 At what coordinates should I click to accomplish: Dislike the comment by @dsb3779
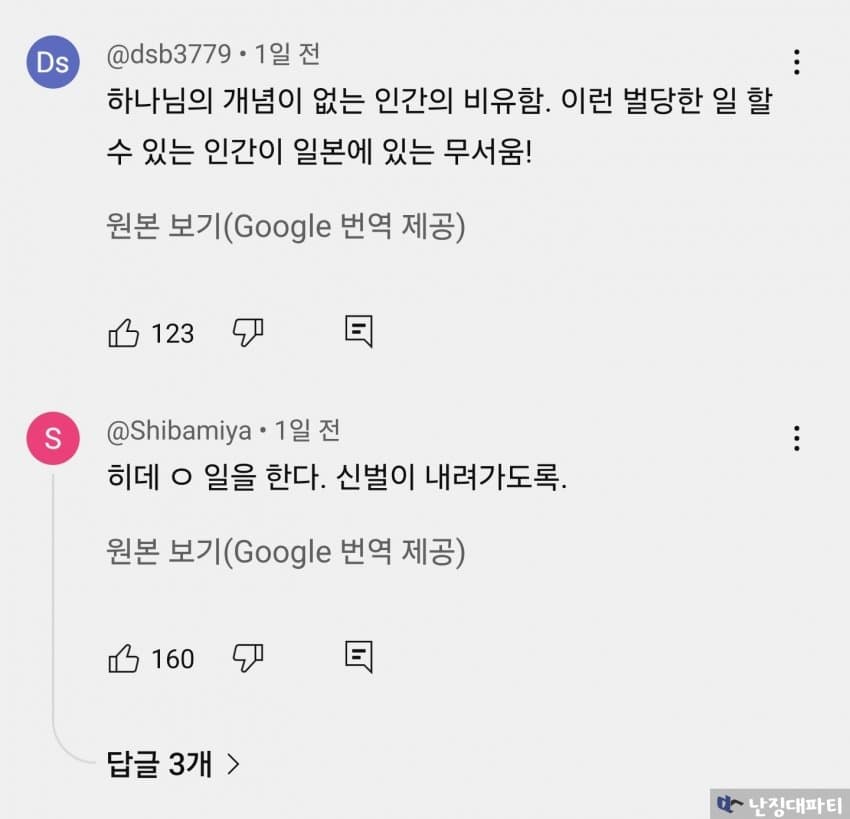[247, 332]
